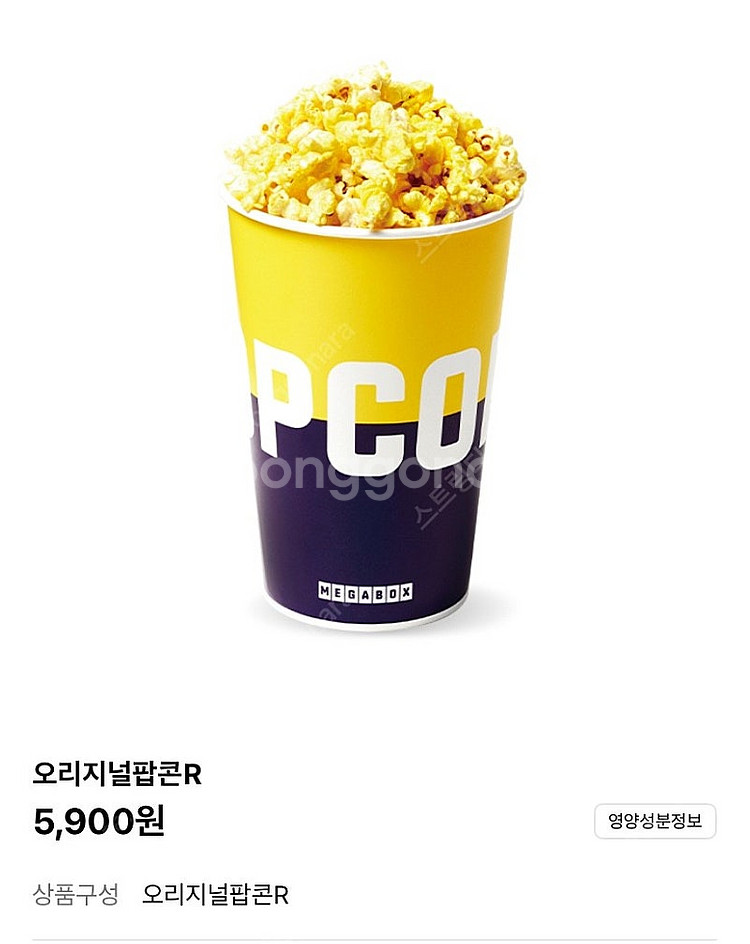Select the MEGABOX logo on the cup
The image size is (750, 944).
click(x=367, y=590)
